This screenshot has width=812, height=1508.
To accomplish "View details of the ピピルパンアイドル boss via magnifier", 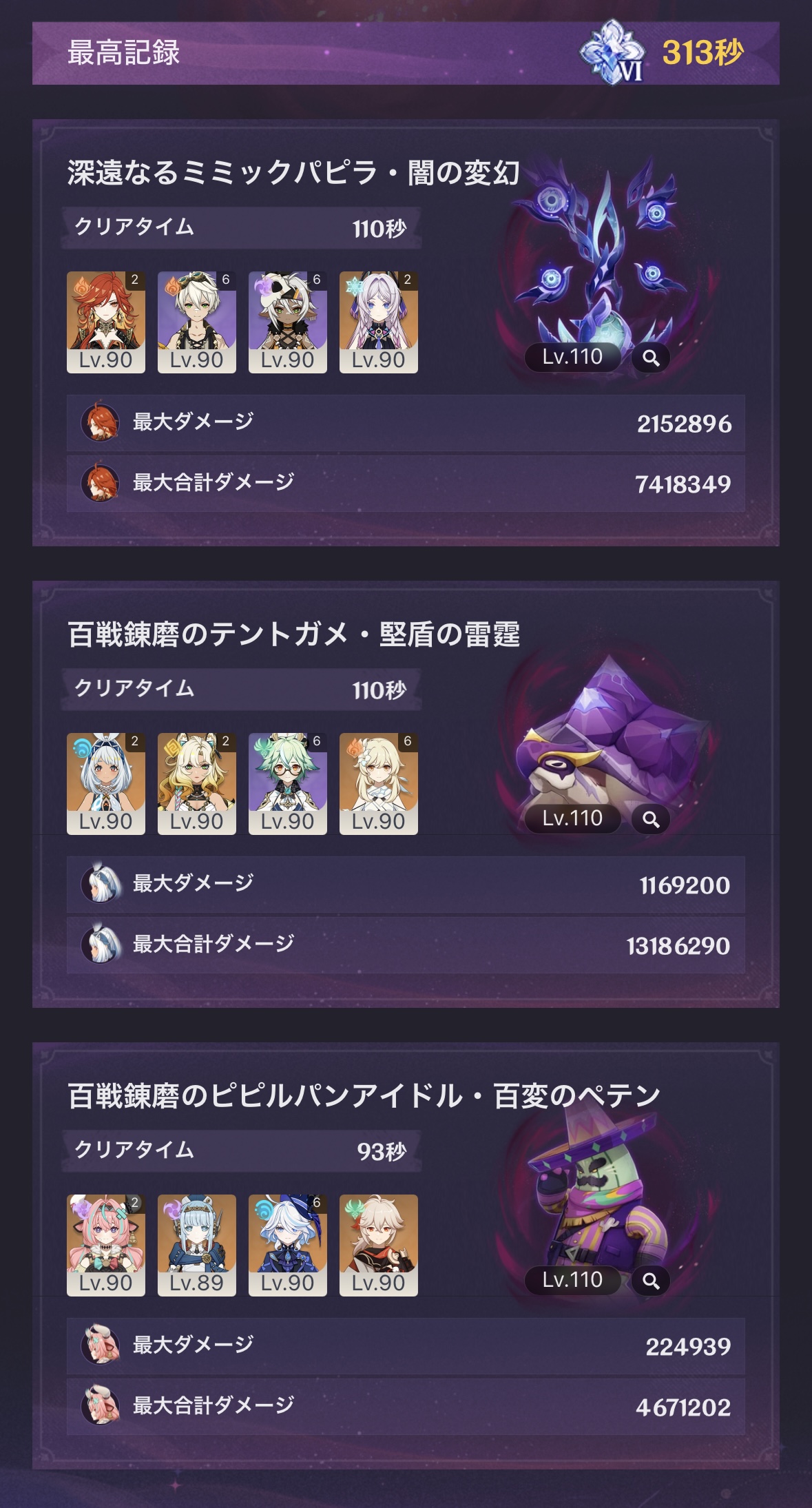I will pos(651,1281).
